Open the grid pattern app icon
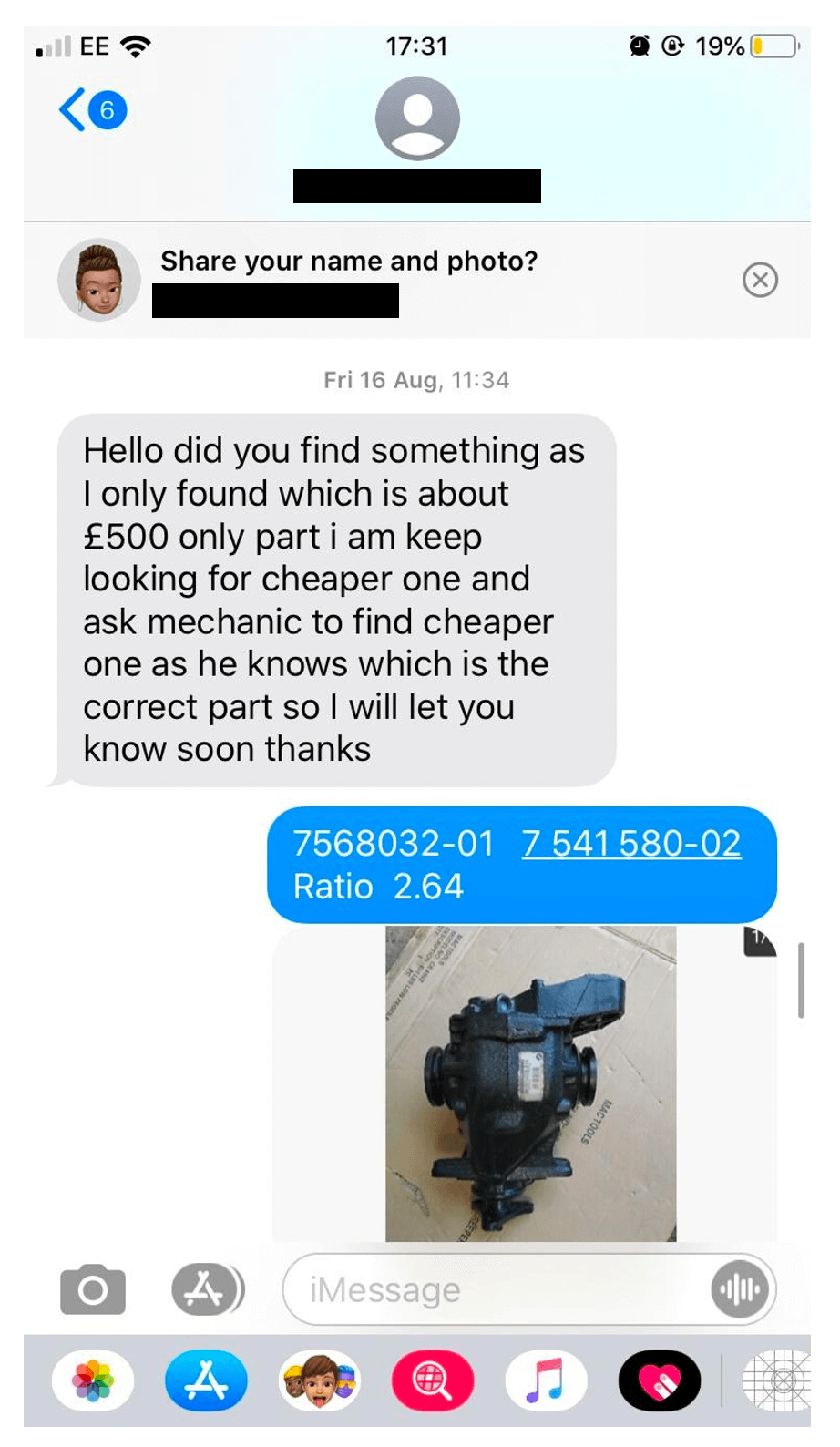 click(x=779, y=1380)
